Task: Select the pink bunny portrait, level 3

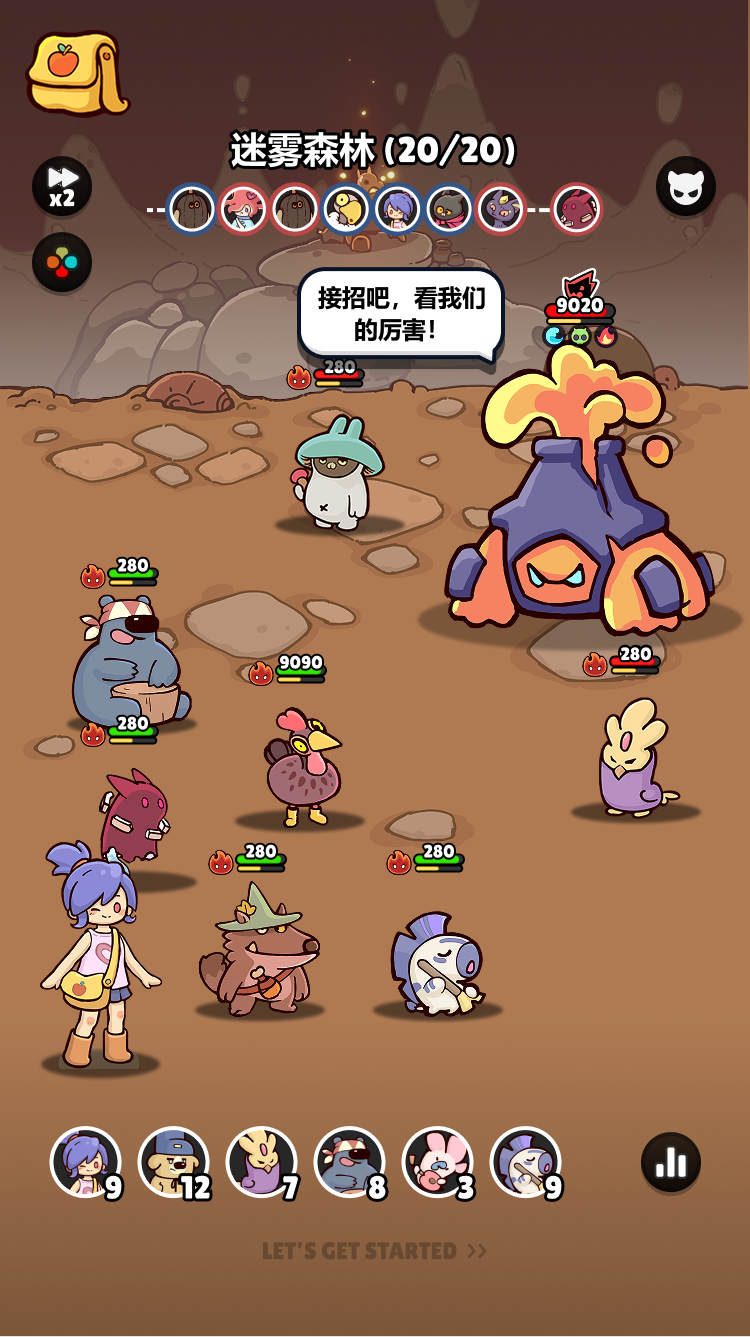Action: [438, 1162]
